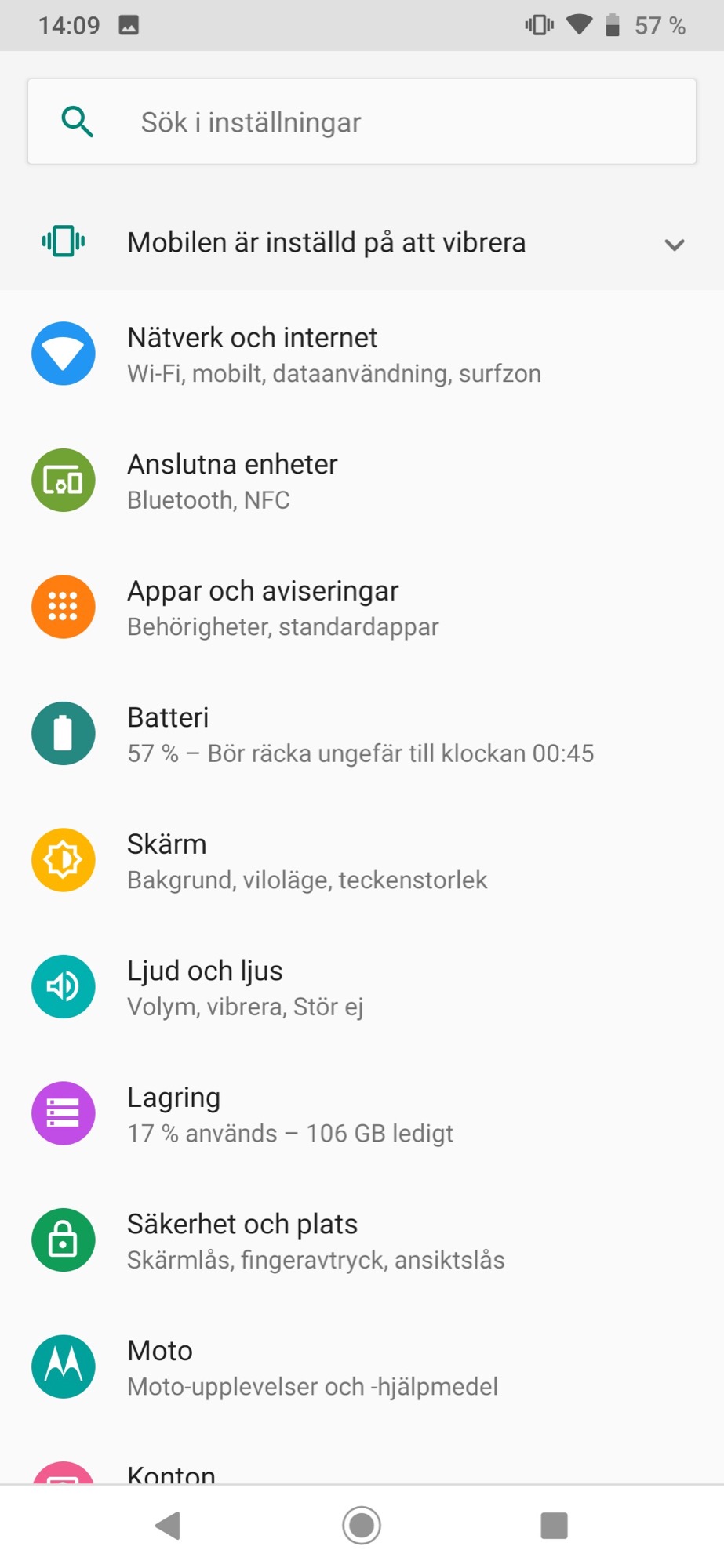This screenshot has height=1568, width=724.
Task: Go back with the navigation bar arrow
Action: 168,1526
